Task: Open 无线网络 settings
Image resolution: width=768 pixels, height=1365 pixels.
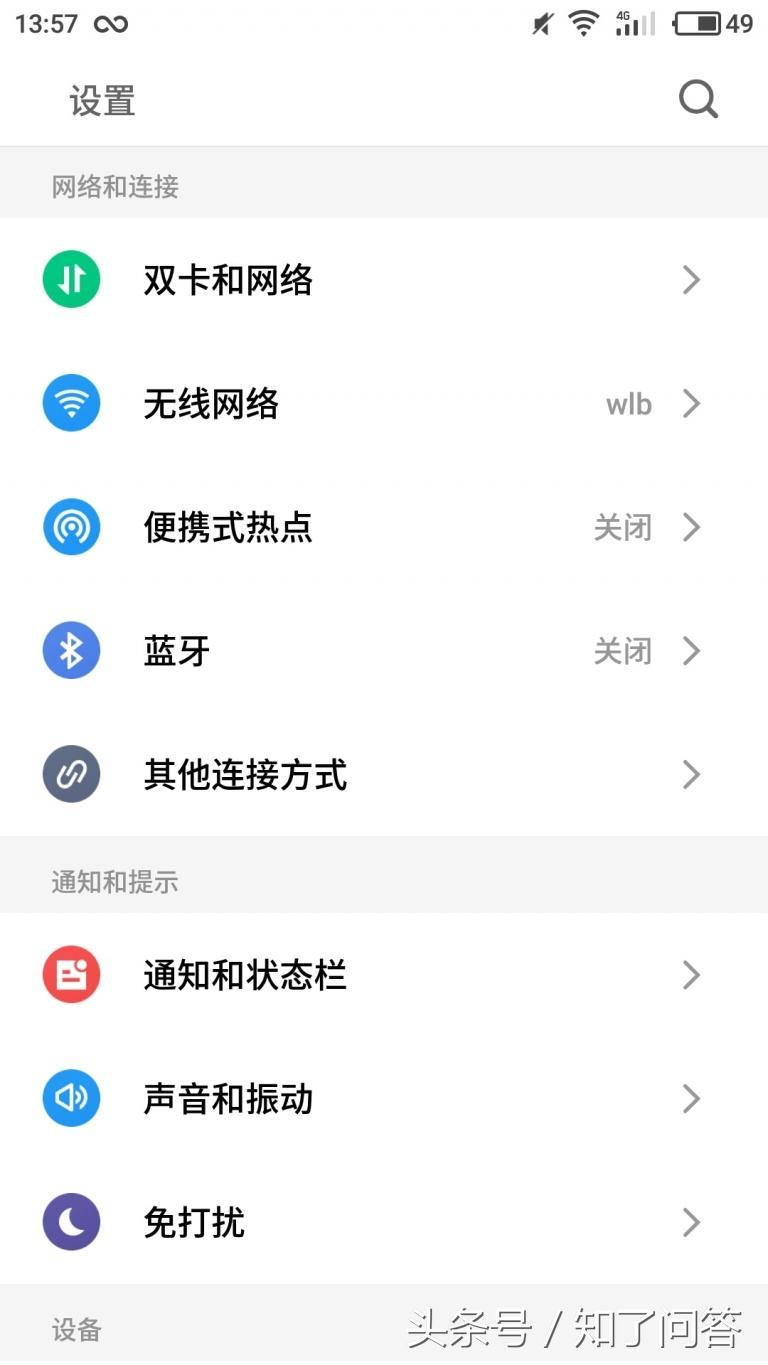Action: pos(384,404)
